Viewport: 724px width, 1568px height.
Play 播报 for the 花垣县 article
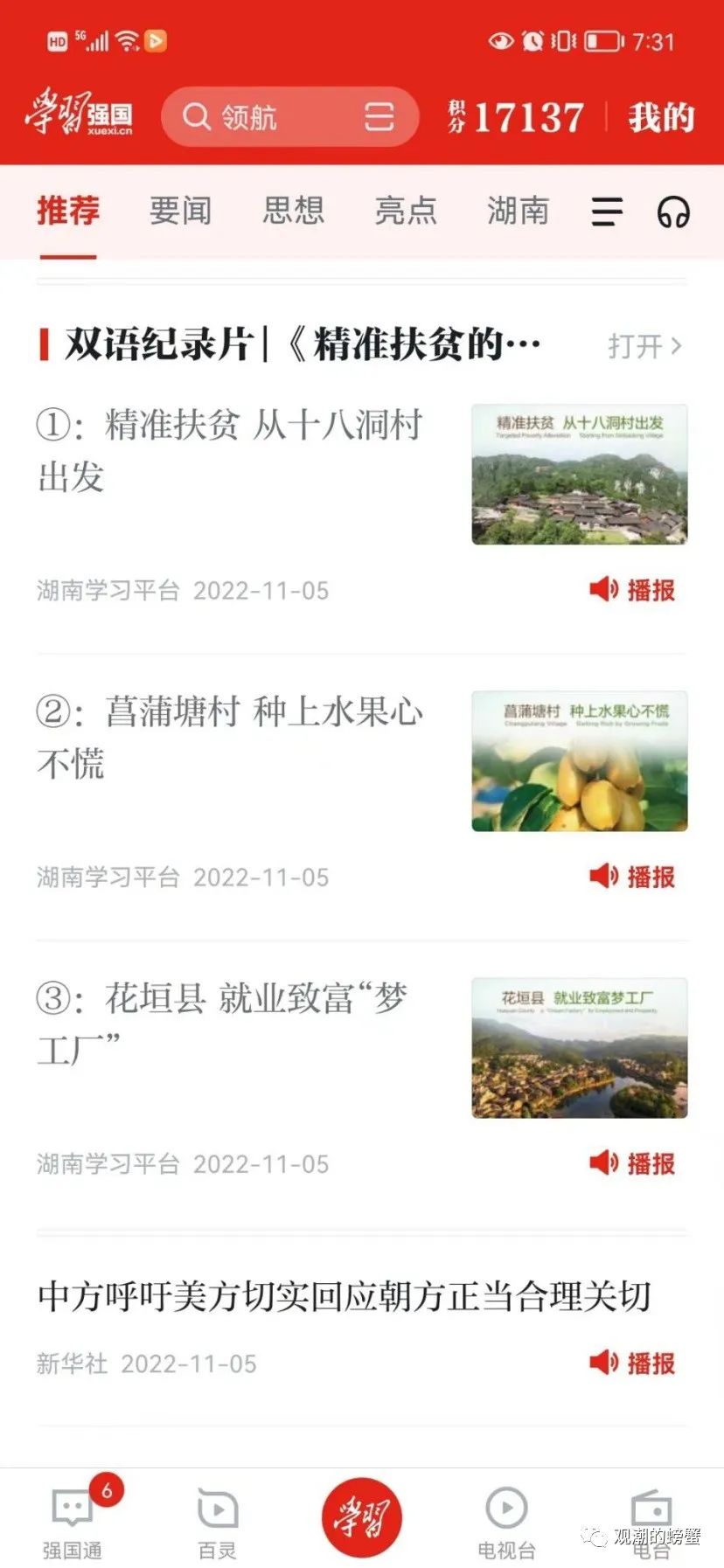point(634,1163)
